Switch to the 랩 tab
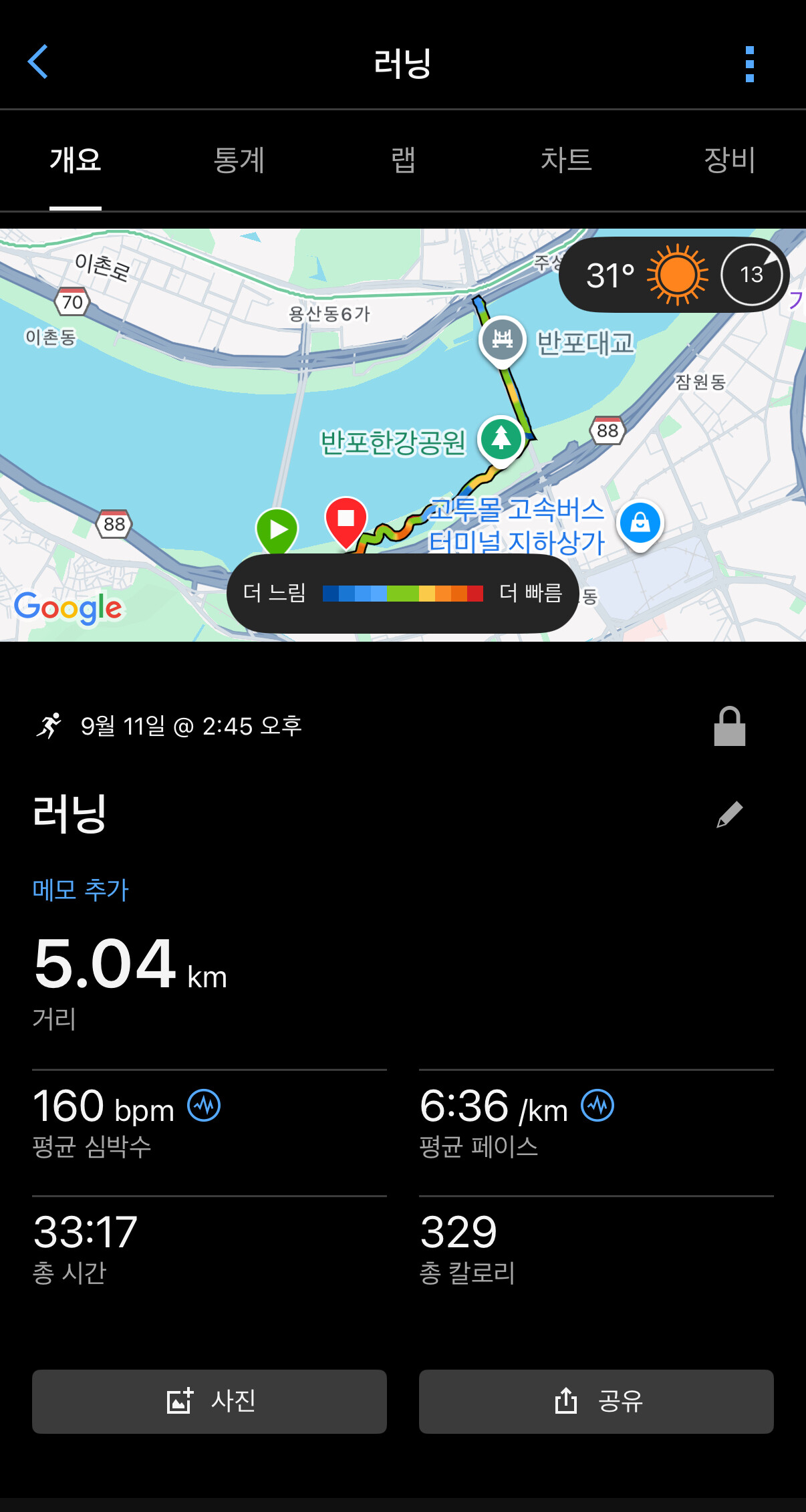Viewport: 806px width, 1512px height. tap(403, 160)
